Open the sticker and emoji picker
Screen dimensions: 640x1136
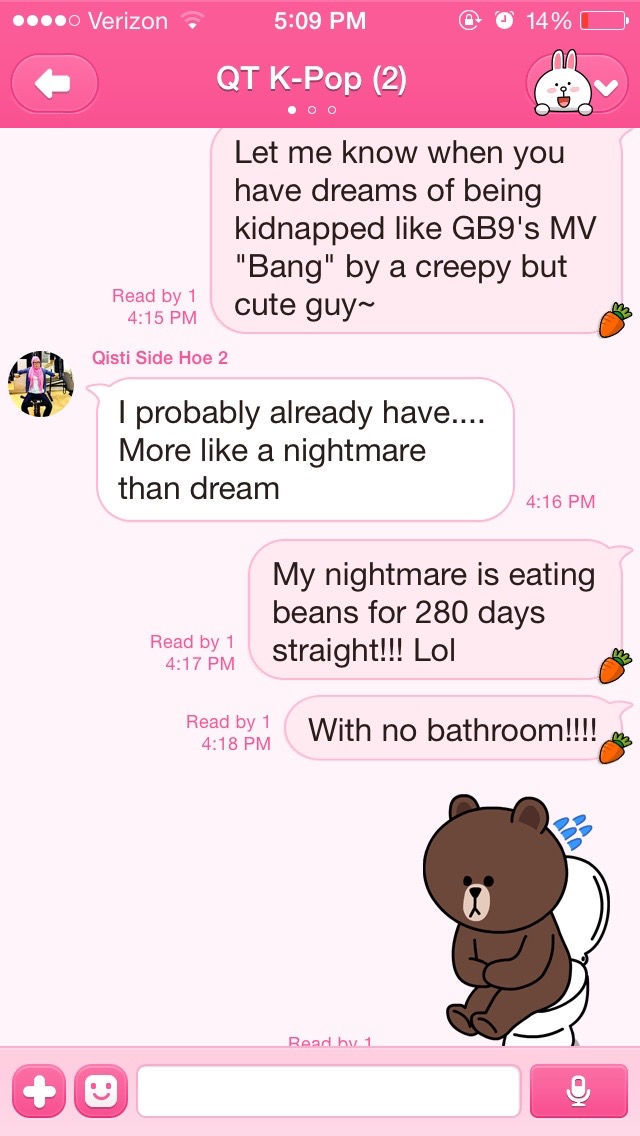101,1091
